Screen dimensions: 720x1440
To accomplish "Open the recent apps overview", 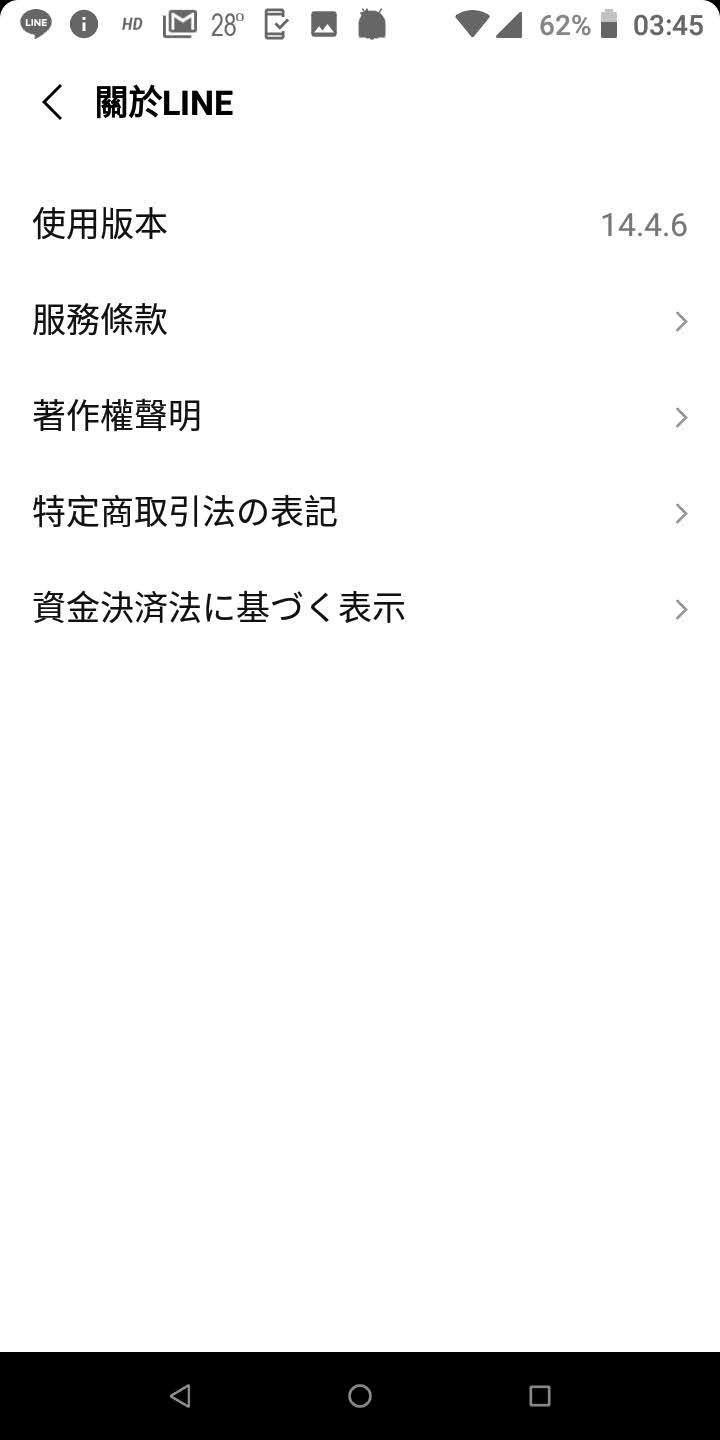I will pos(540,1396).
